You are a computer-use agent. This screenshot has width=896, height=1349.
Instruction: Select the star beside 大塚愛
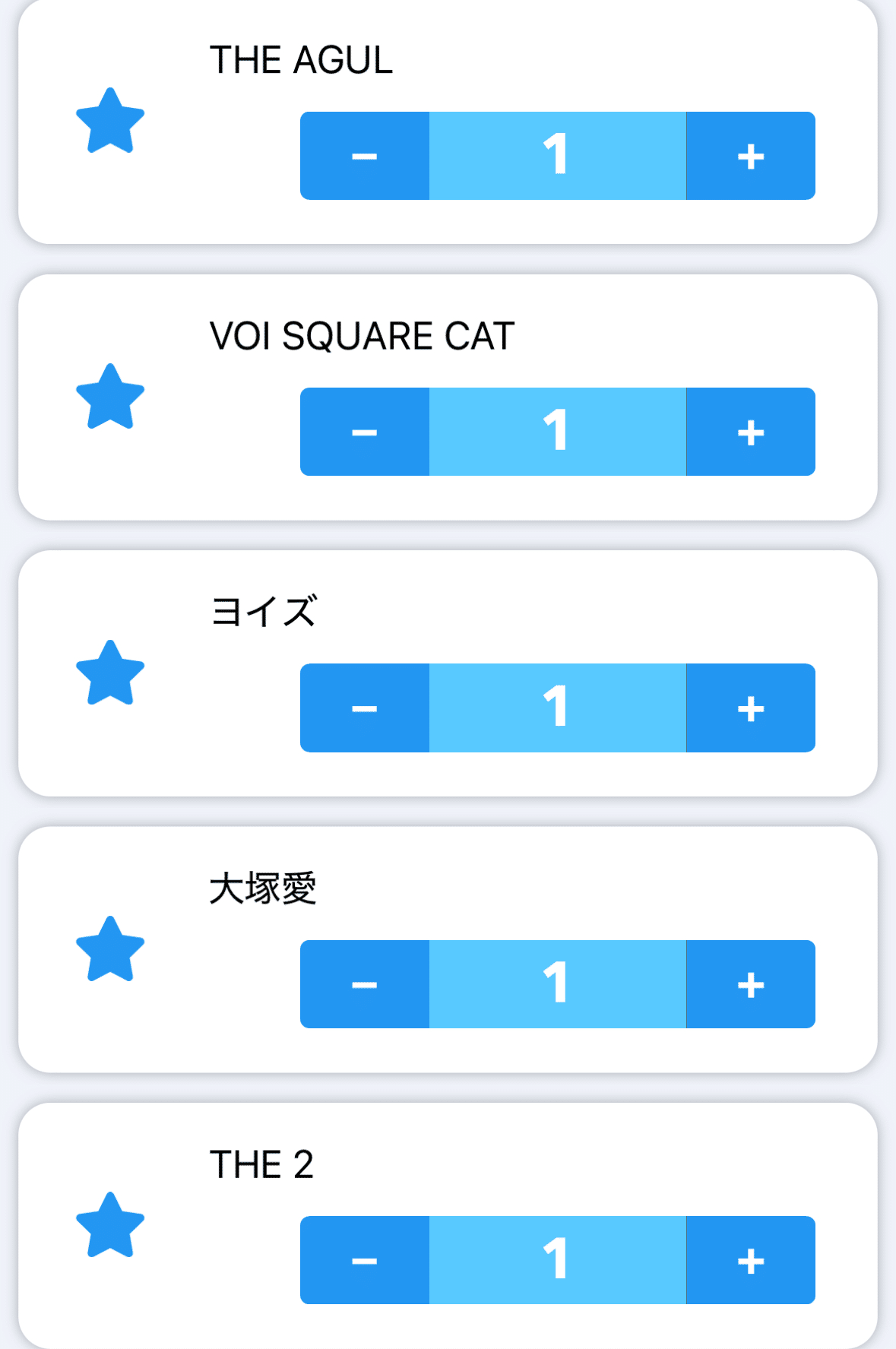click(x=110, y=950)
